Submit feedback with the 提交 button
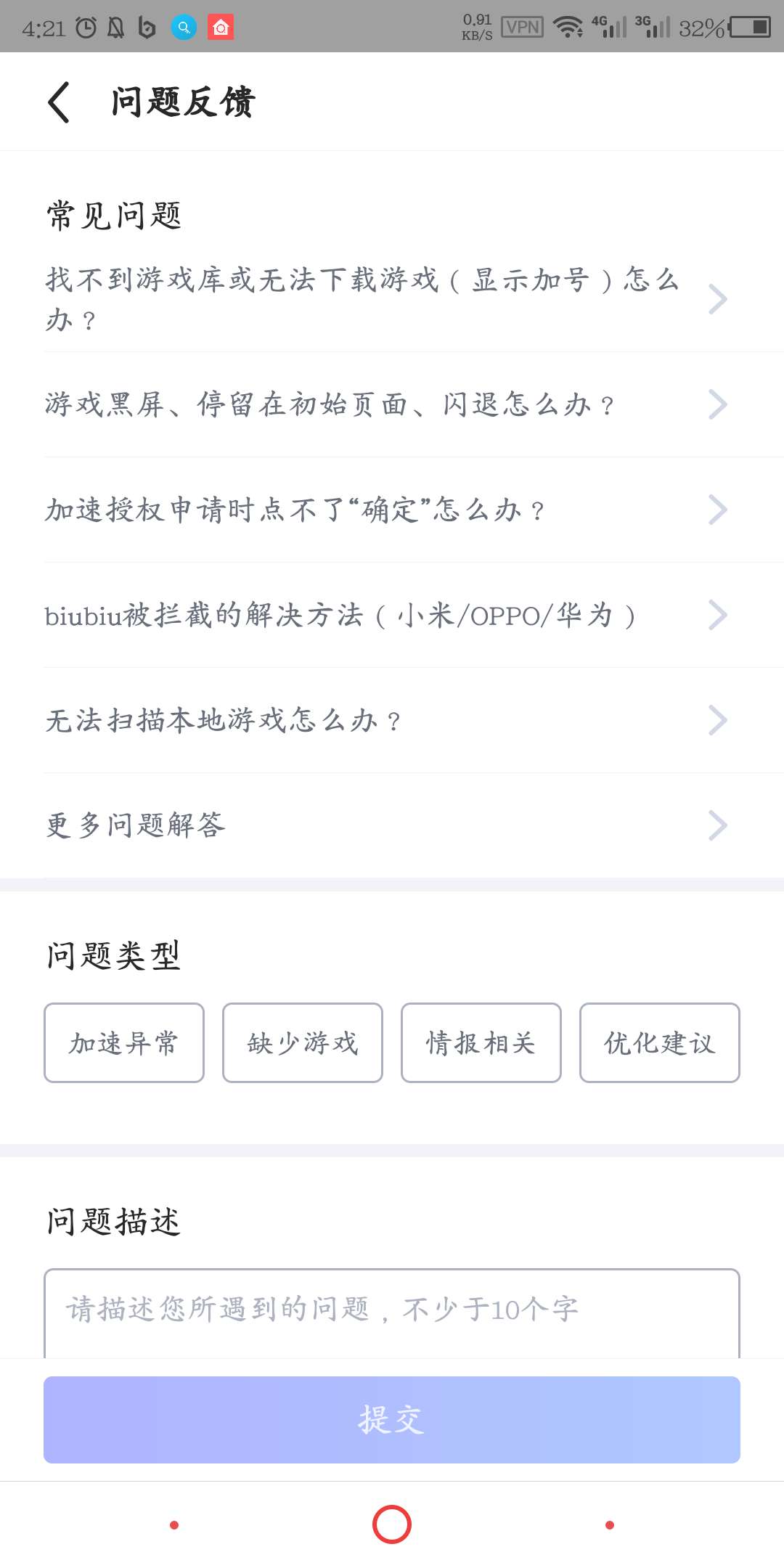Image resolution: width=784 pixels, height=1568 pixels. click(x=392, y=1420)
